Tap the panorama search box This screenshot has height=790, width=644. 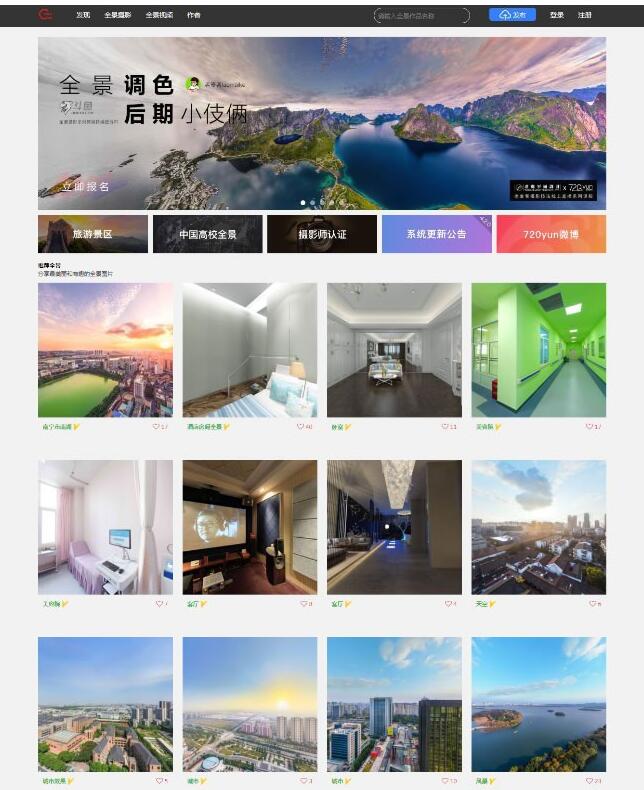point(421,15)
